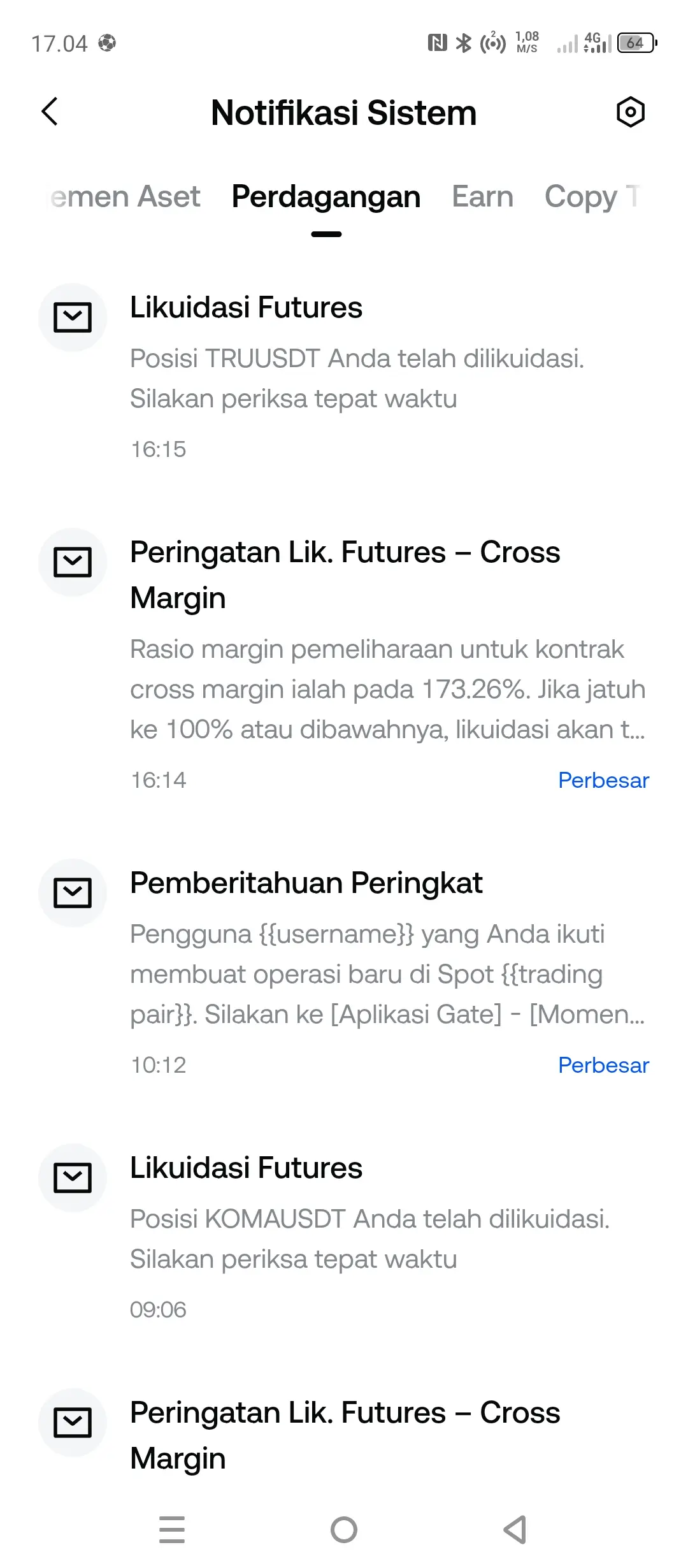
Task: Expand the Pemberitahuan Peringkat message via Perbesar
Action: click(x=603, y=1064)
